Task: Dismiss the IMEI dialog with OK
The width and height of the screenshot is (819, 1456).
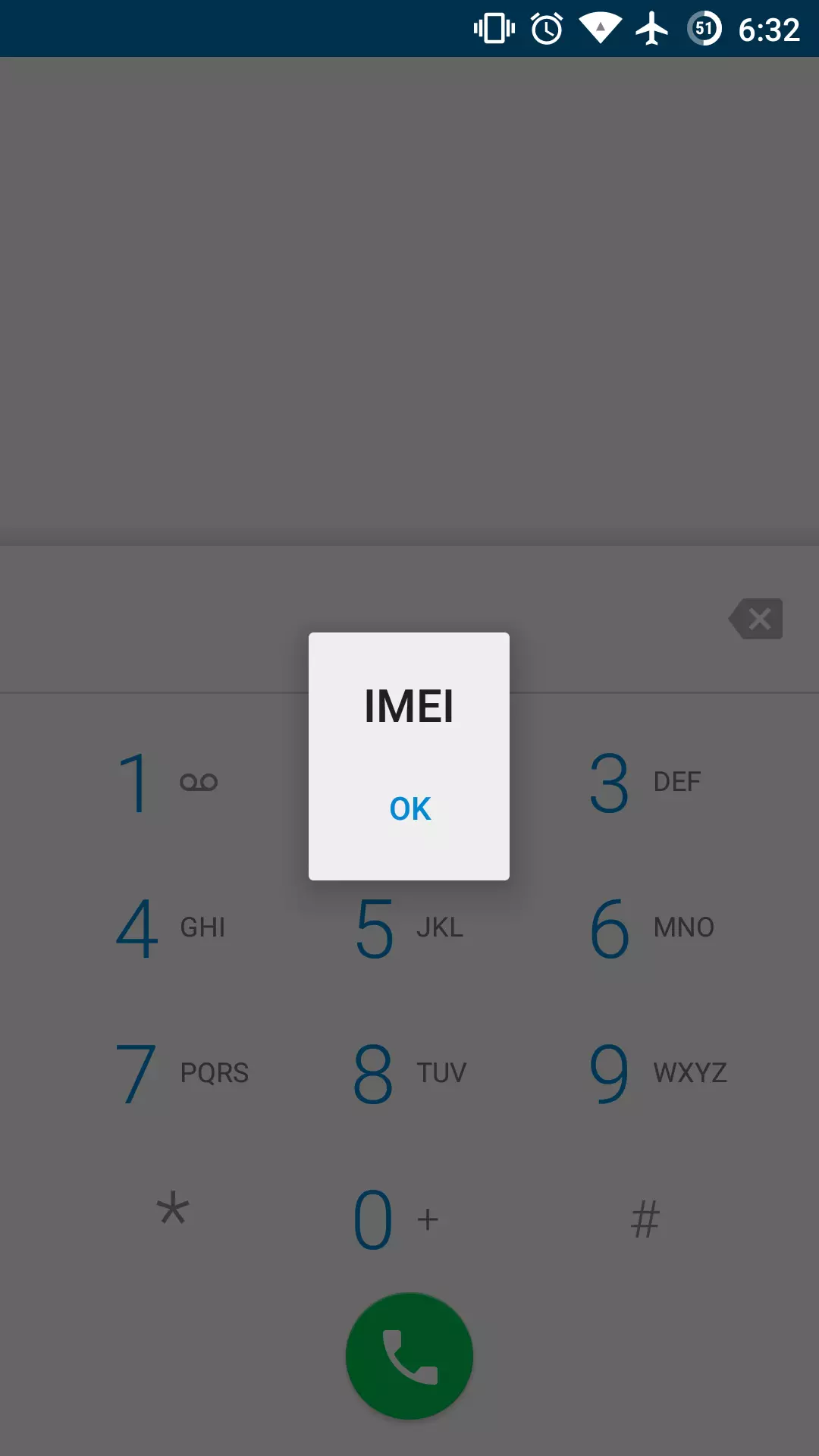Action: [x=410, y=809]
